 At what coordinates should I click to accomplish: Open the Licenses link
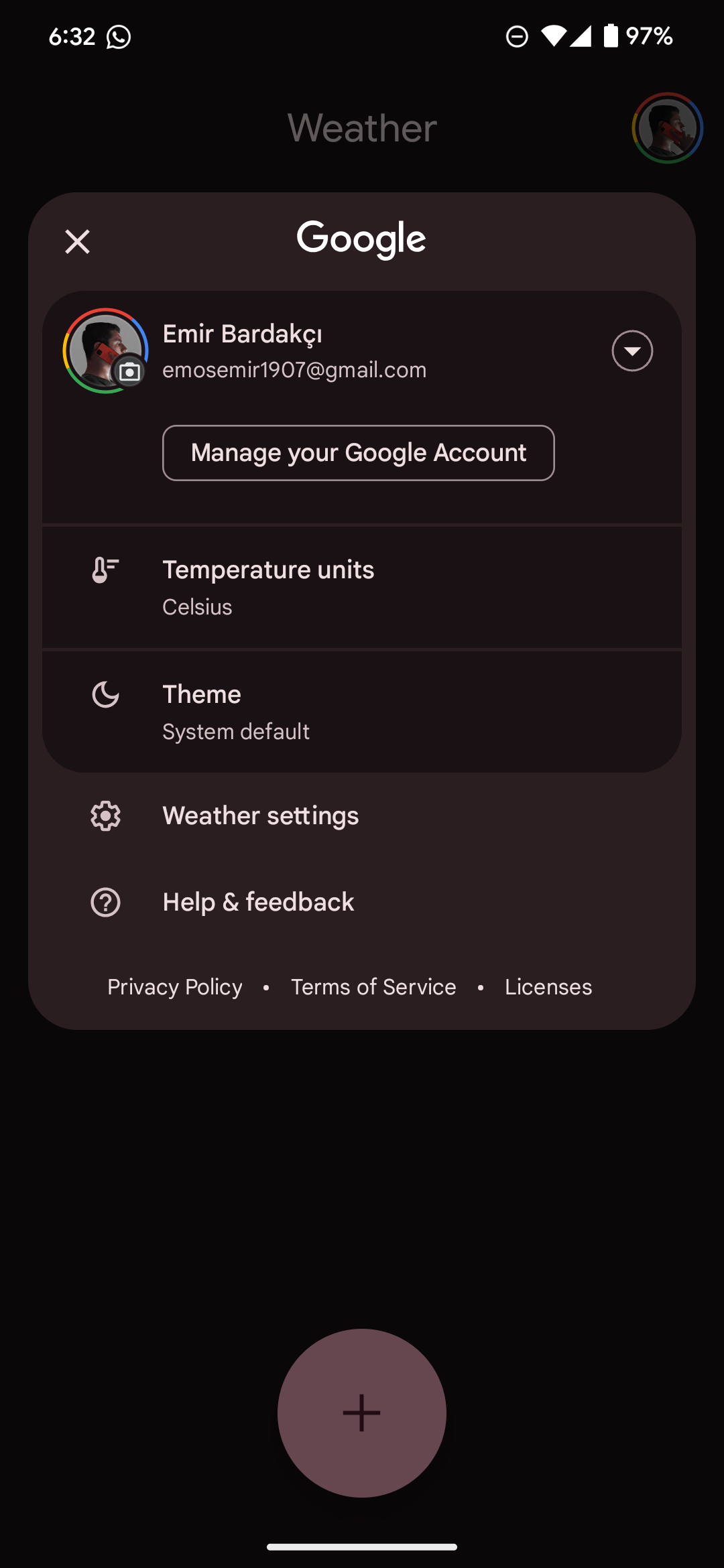[x=548, y=987]
